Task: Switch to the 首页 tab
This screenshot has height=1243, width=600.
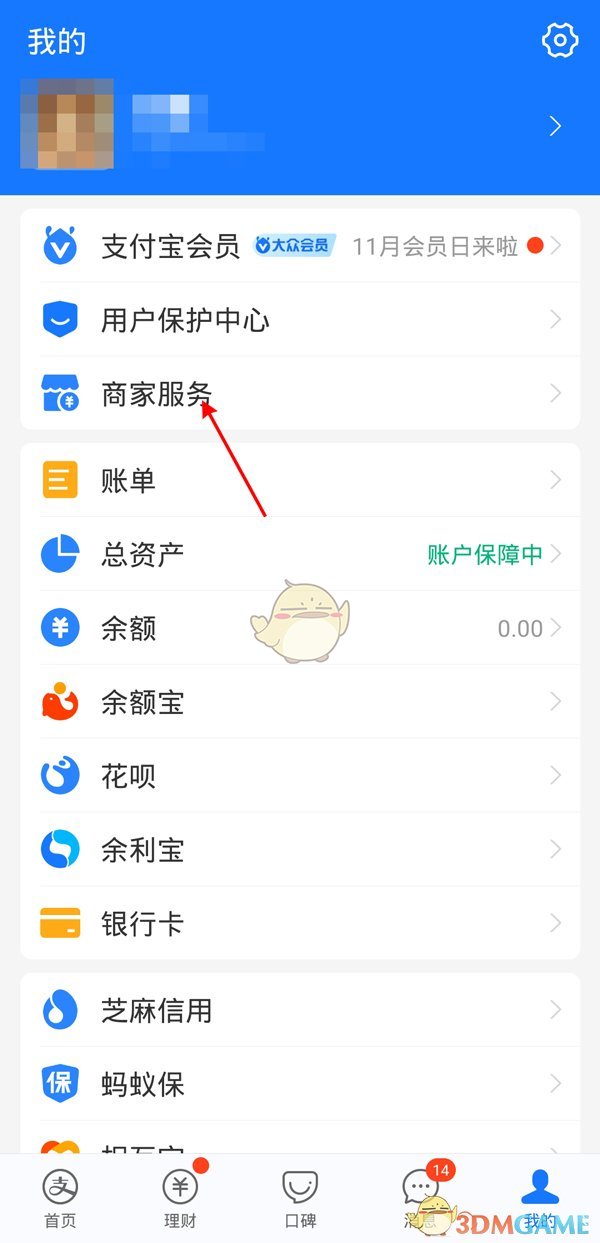Action: point(60,1198)
